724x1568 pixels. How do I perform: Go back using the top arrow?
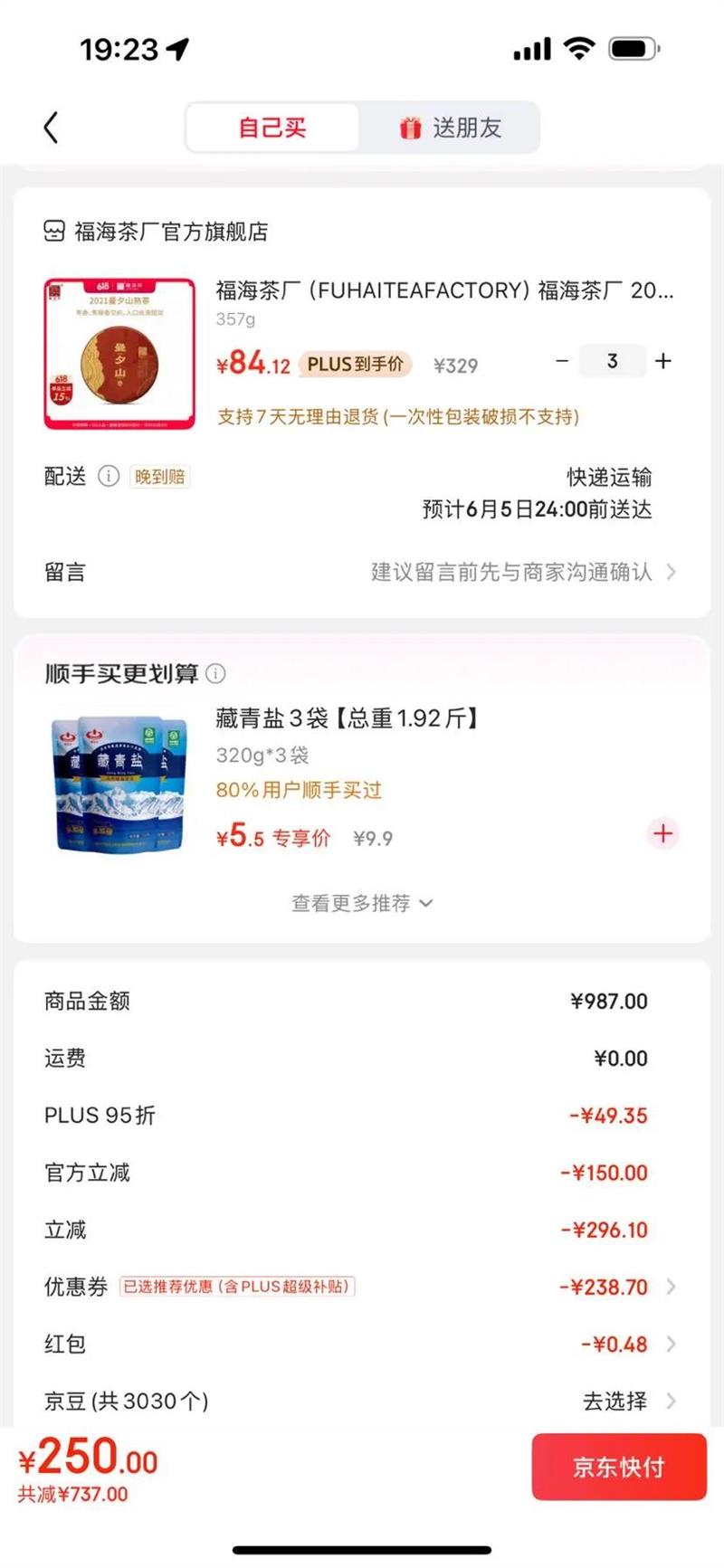tap(52, 128)
